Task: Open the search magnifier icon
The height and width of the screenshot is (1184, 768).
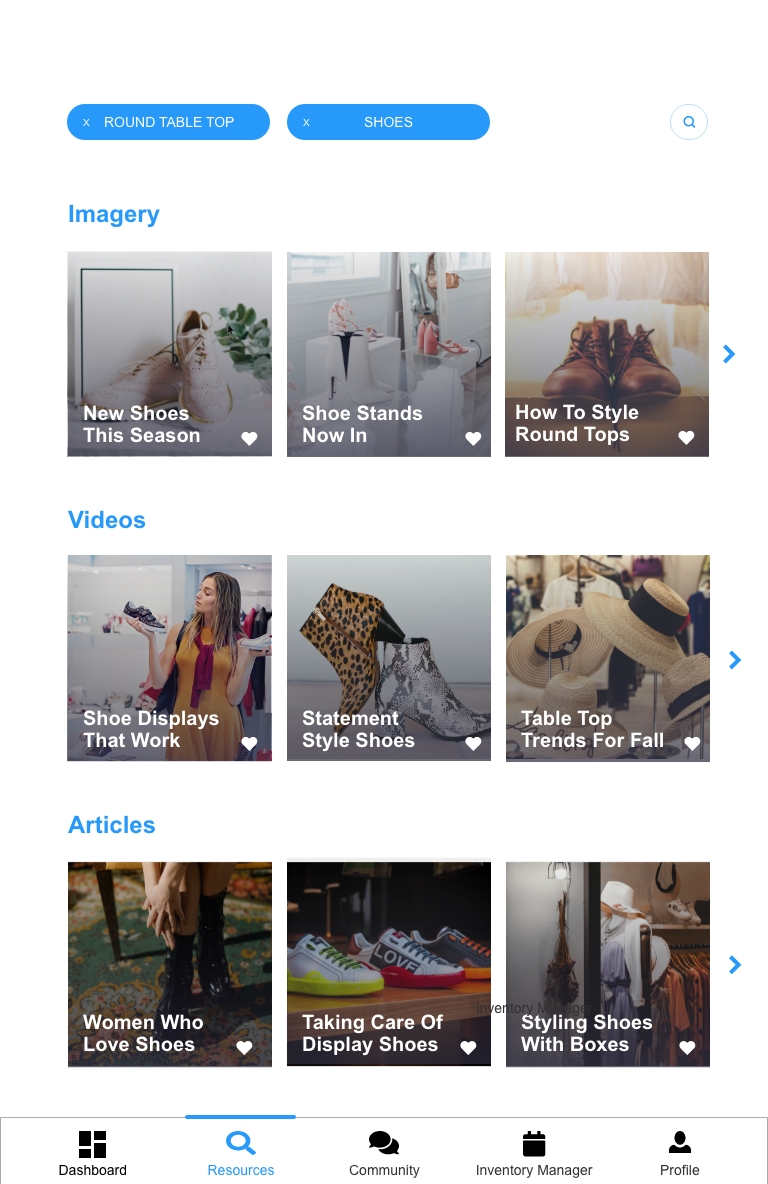Action: click(689, 122)
